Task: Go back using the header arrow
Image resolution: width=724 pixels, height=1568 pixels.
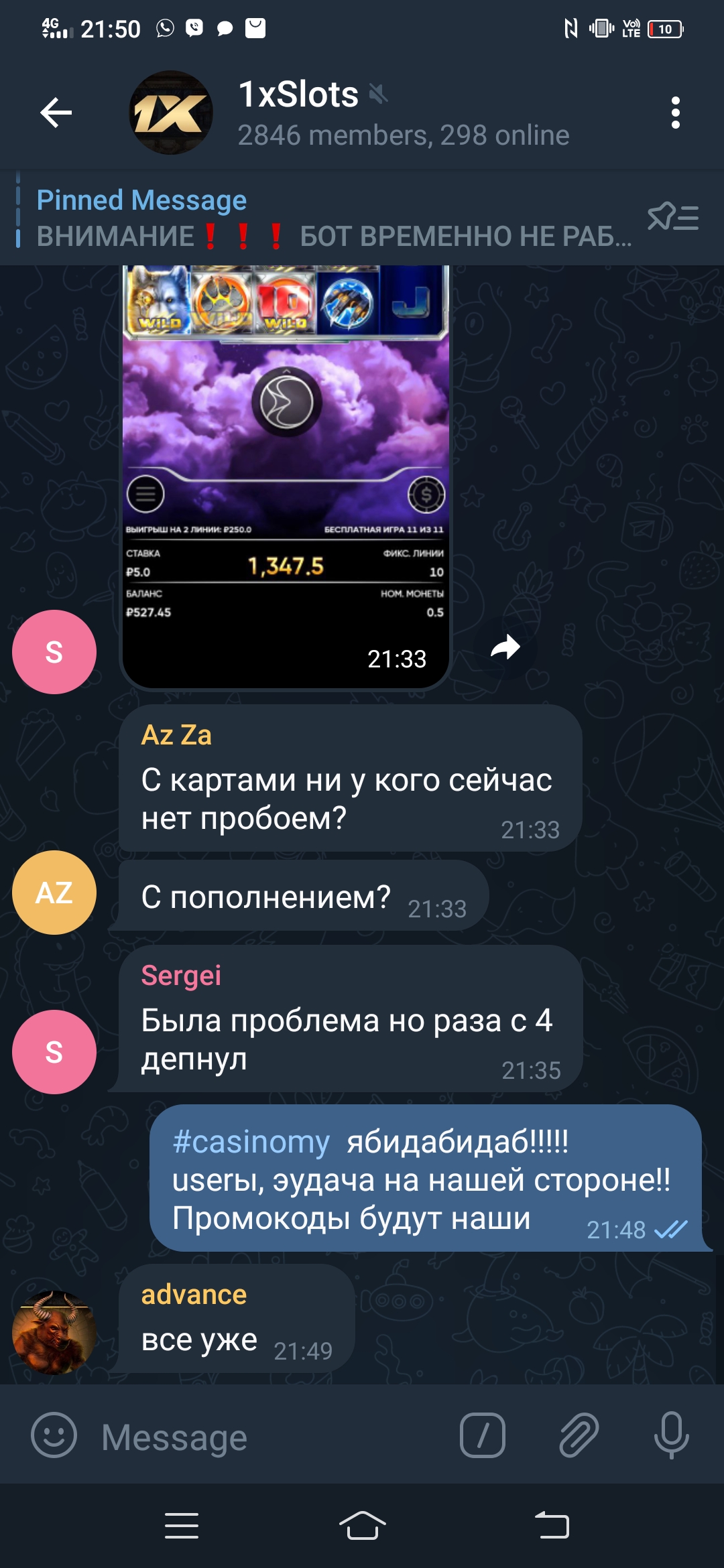Action: pos(56,113)
